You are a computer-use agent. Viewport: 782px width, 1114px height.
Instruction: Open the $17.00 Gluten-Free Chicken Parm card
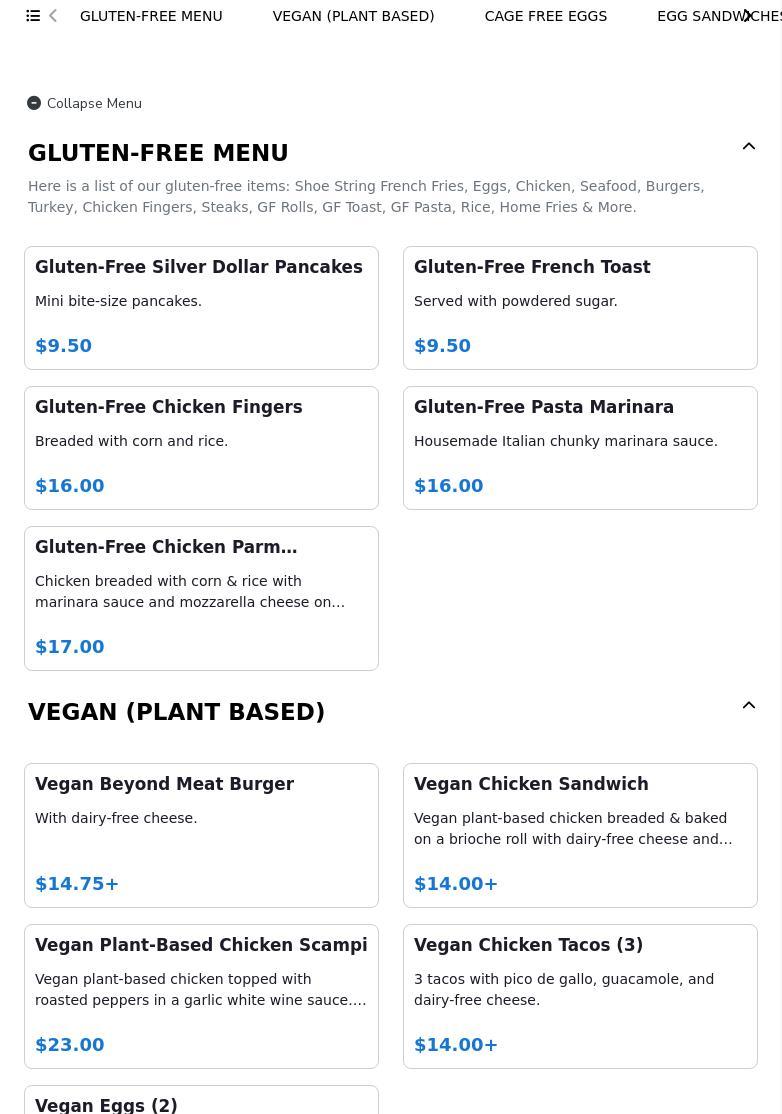201,598
